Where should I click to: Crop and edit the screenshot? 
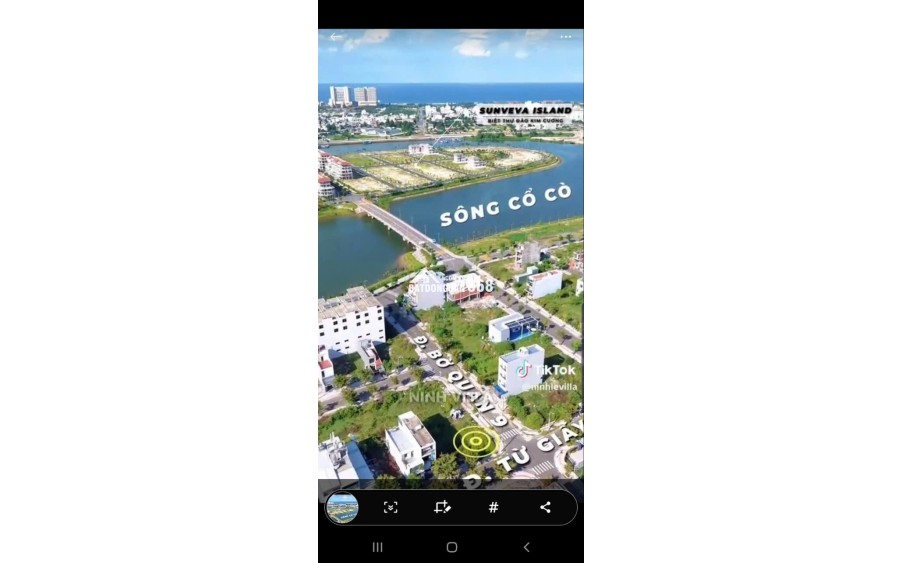pos(443,507)
